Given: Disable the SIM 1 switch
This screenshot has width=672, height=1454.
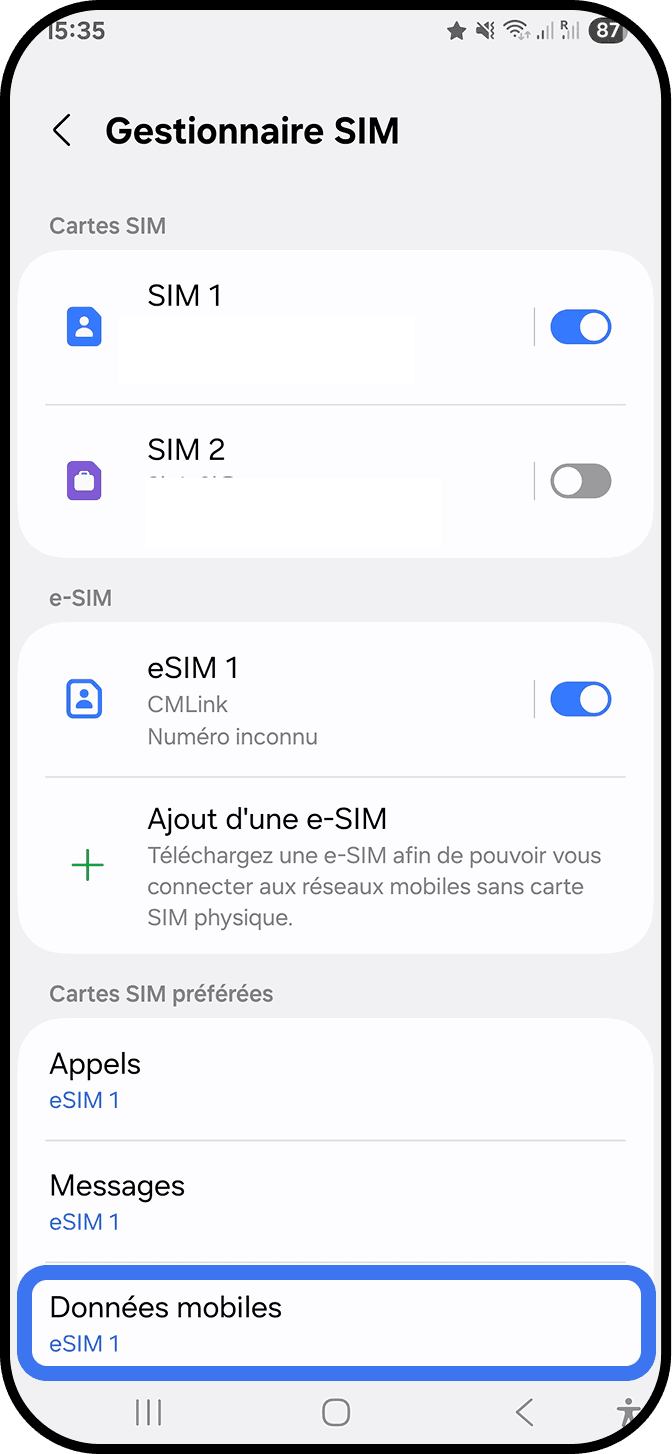Looking at the screenshot, I should point(580,327).
